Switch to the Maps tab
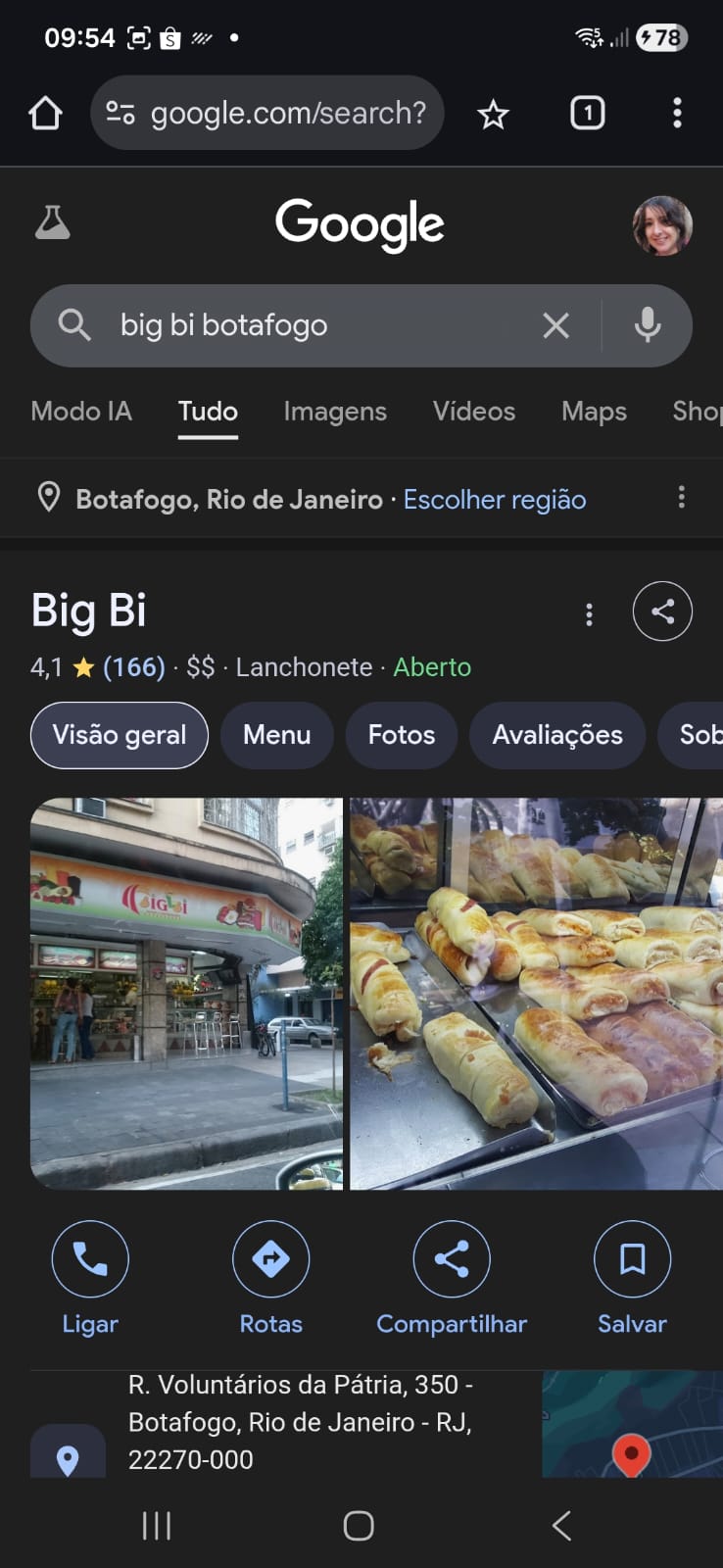The image size is (723, 1568). click(x=594, y=412)
